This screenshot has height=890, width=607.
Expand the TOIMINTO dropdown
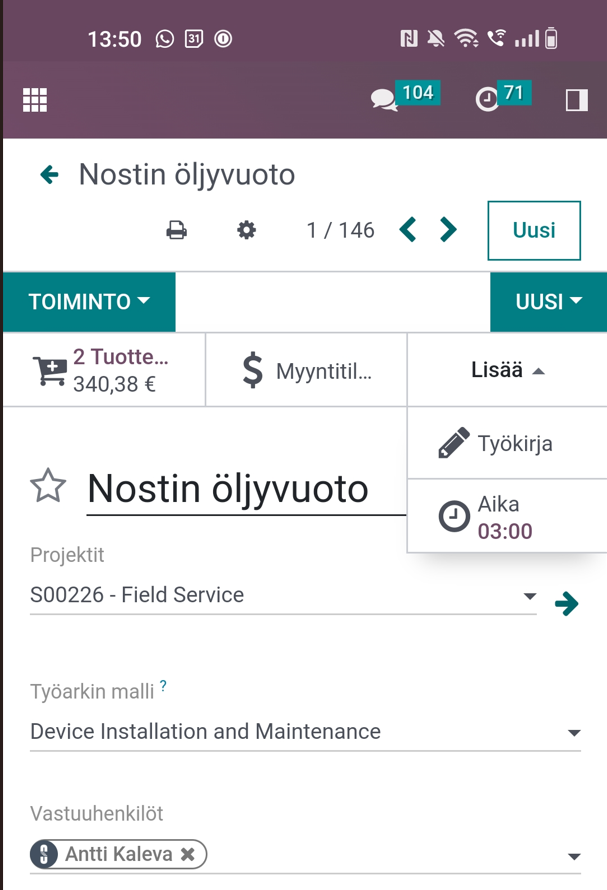pos(89,302)
